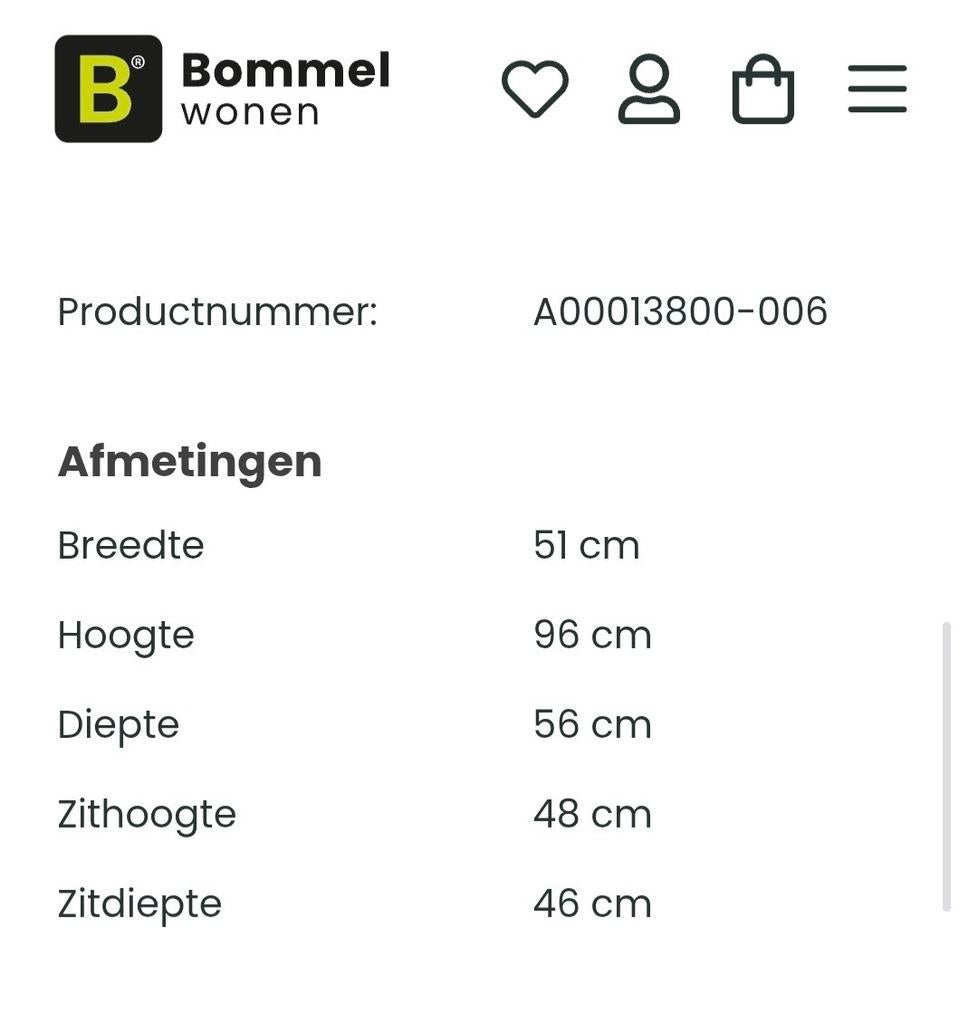Open the account profile icon
978x1024 pixels.
pyautogui.click(x=648, y=90)
